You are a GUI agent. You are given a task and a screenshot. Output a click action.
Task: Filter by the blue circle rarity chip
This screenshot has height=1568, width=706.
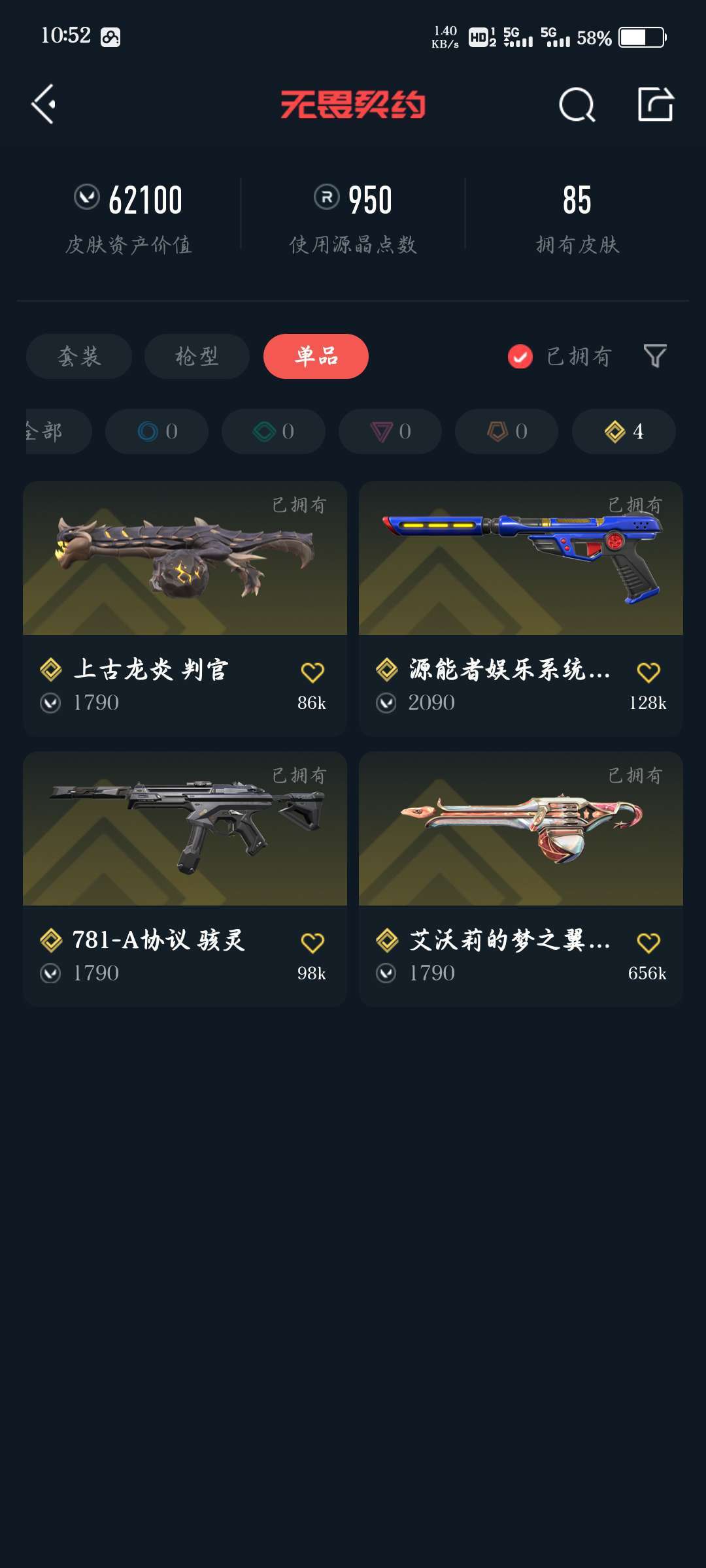(x=157, y=431)
